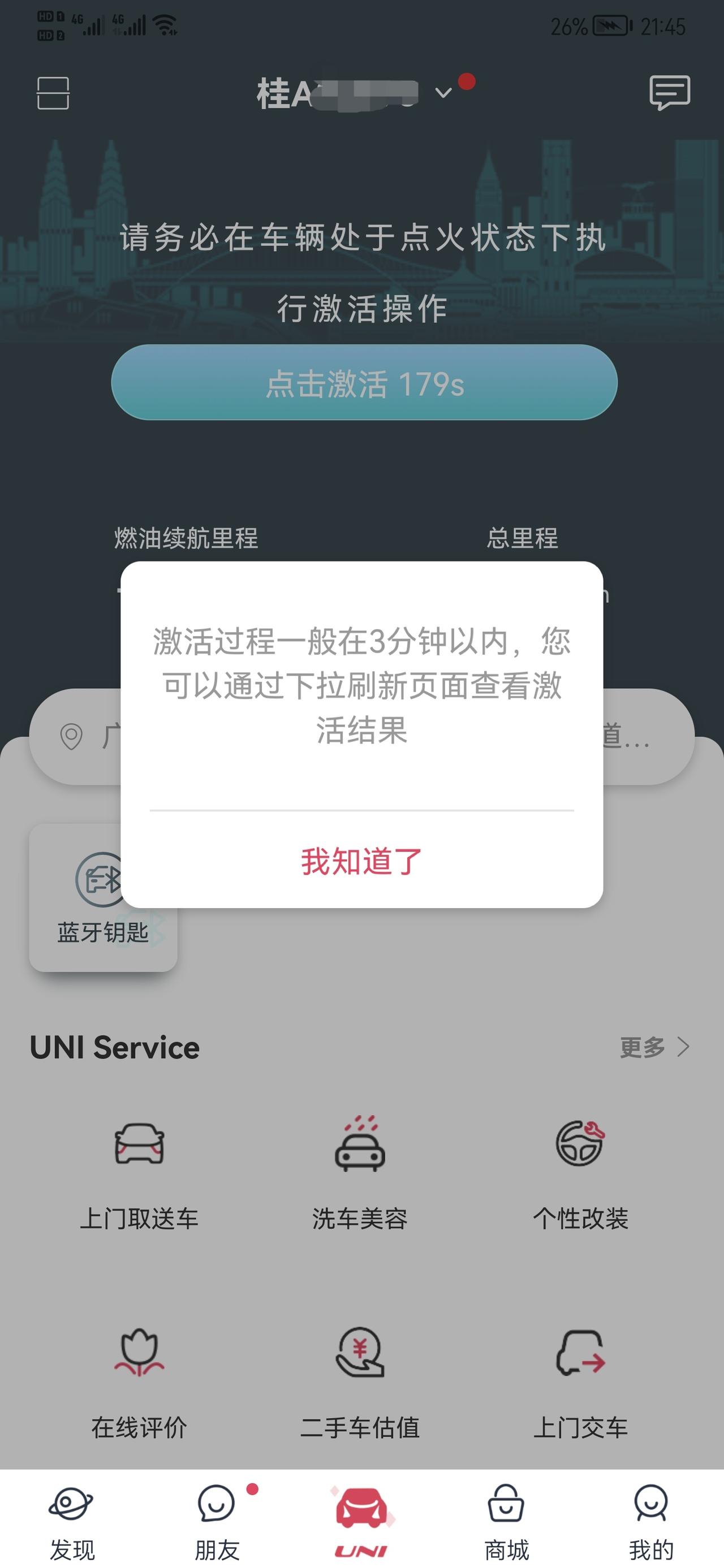Expand the license plate vehicle dropdown
The image size is (724, 1568).
click(443, 93)
